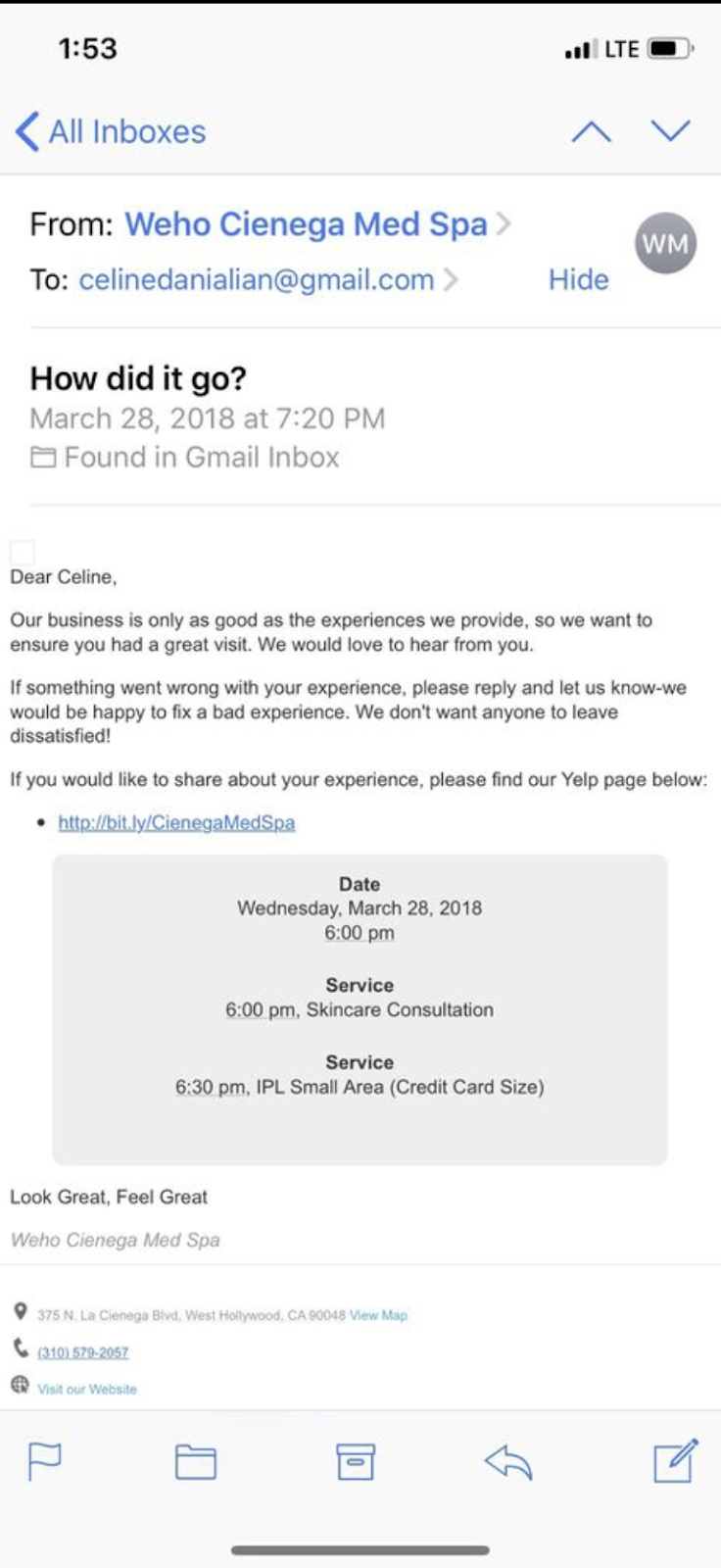Open the Visit our Website link
This screenshot has width=721, height=1568.
pos(87,1389)
